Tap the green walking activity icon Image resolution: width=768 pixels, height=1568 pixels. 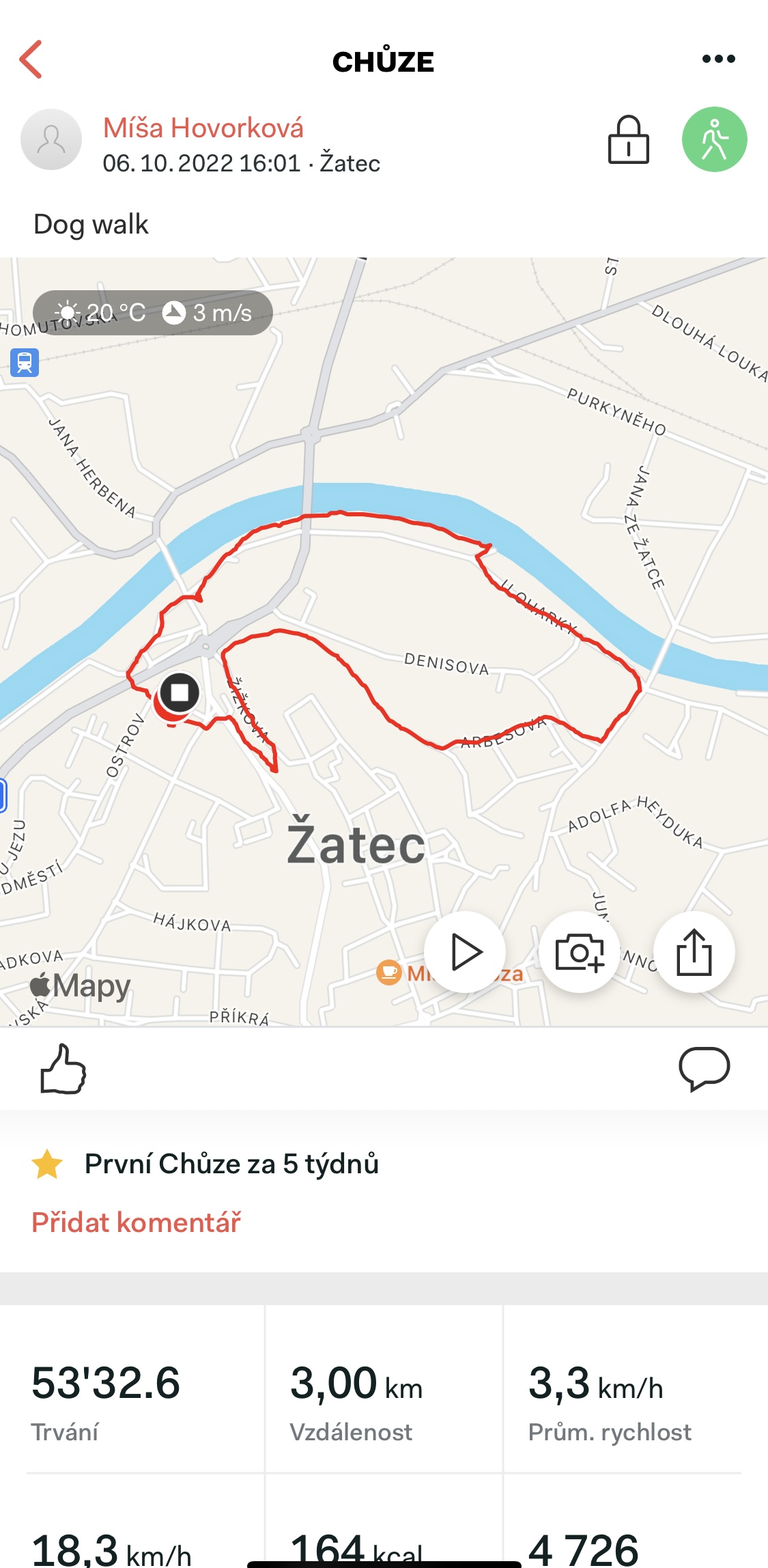pyautogui.click(x=714, y=140)
